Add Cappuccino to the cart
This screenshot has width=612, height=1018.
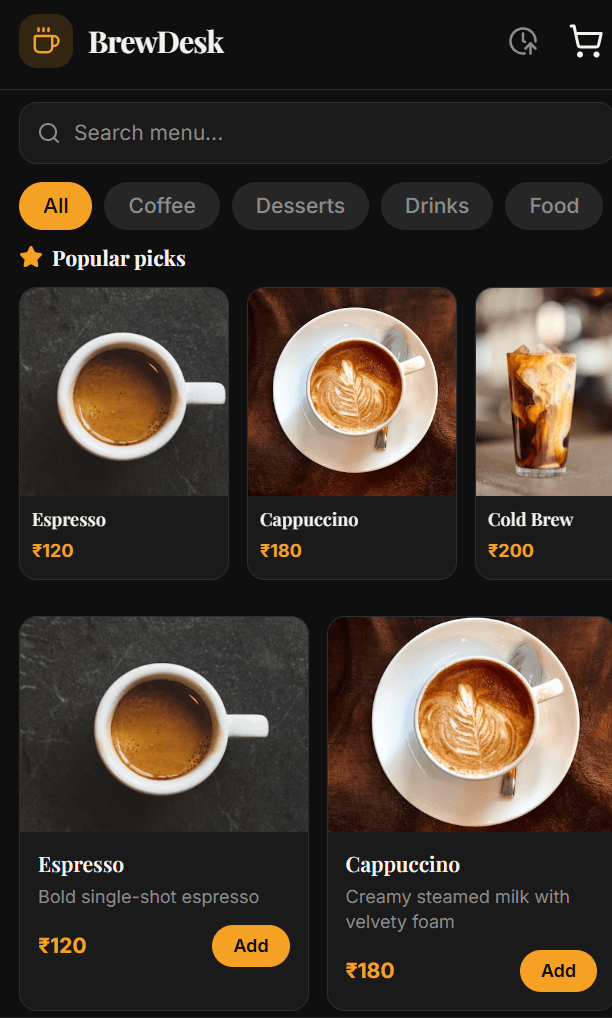click(558, 971)
